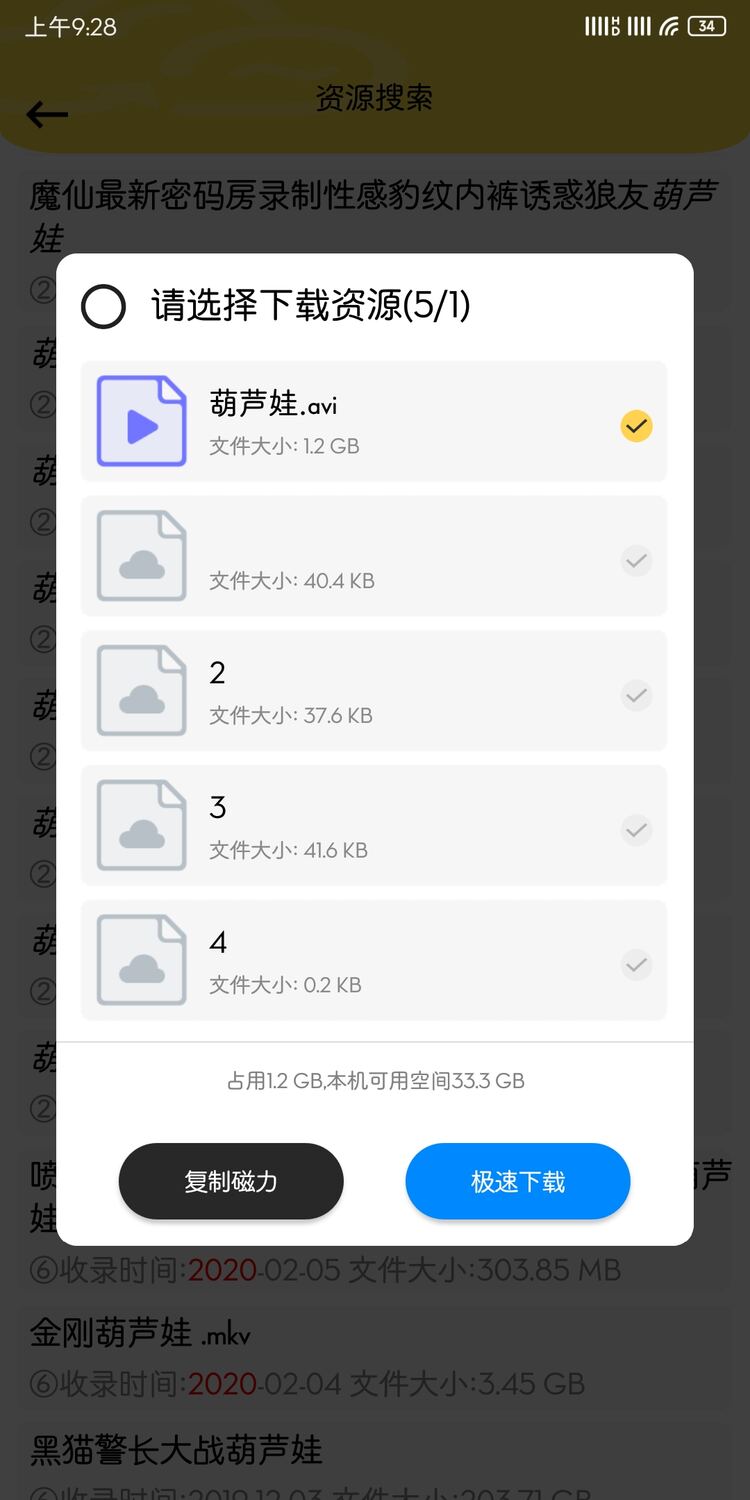
Task: Check the file named 4
Action: [636, 965]
